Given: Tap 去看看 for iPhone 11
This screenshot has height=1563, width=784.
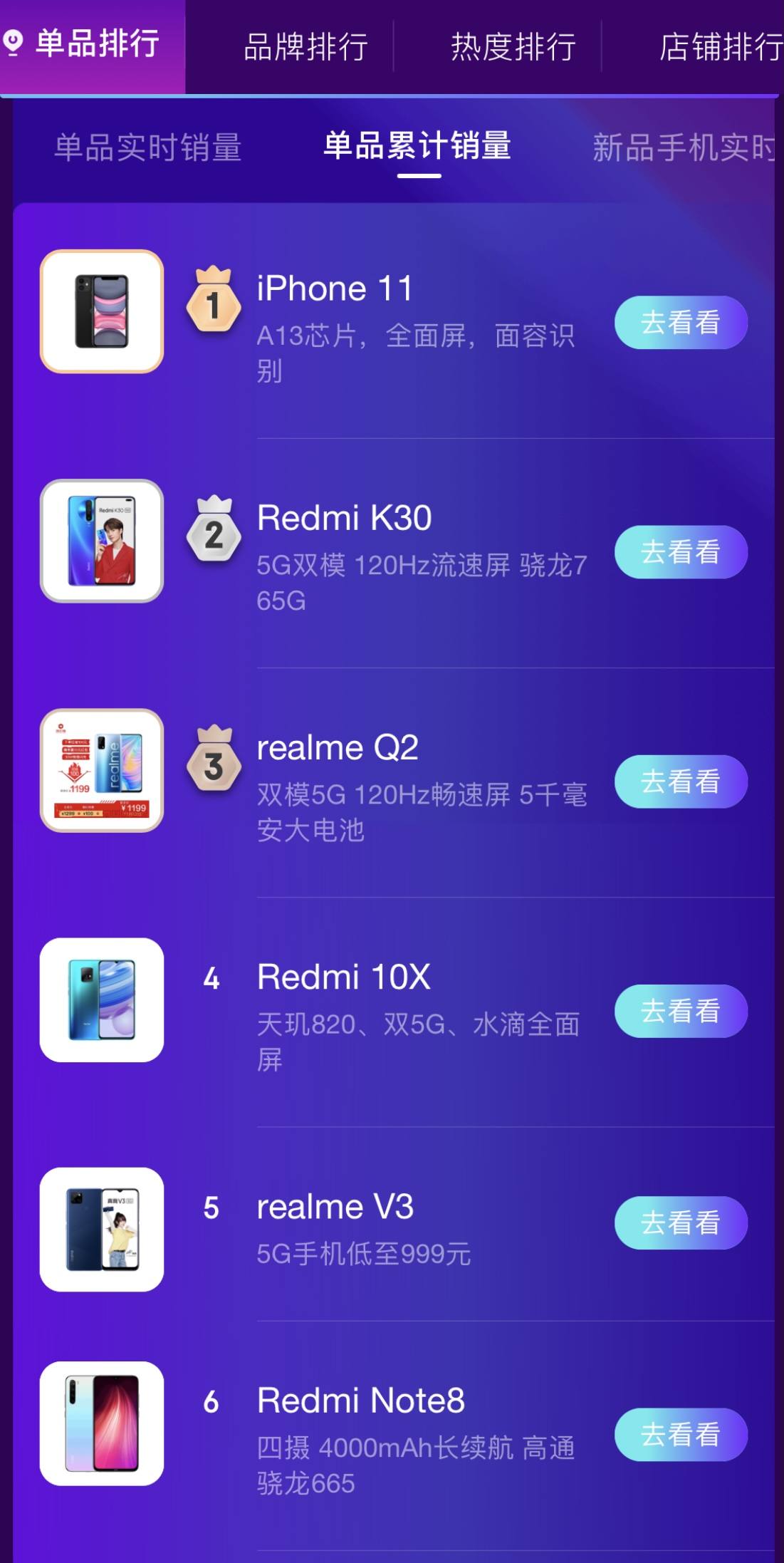Looking at the screenshot, I should 681,323.
